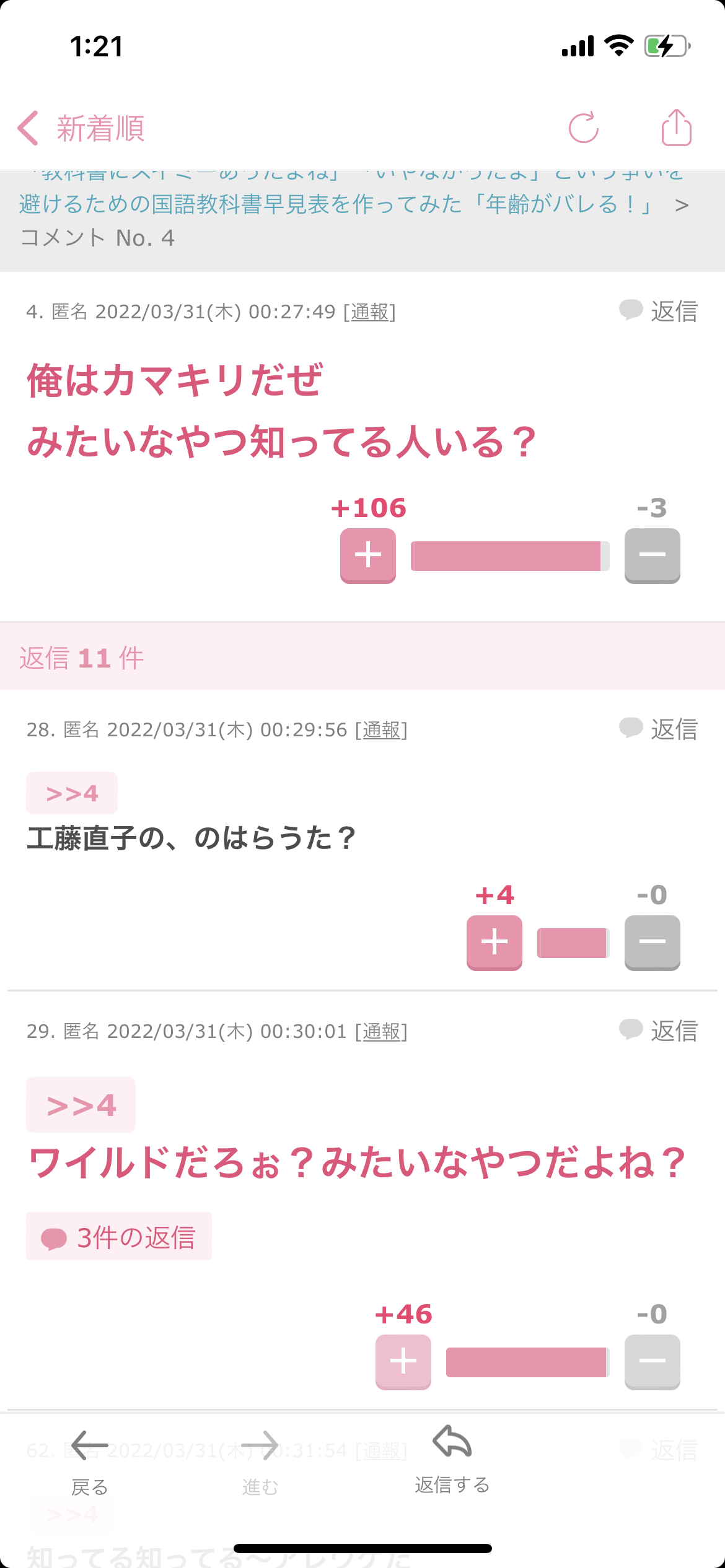Downvote comment 4 with minus button
The height and width of the screenshot is (1568, 725).
tap(652, 555)
